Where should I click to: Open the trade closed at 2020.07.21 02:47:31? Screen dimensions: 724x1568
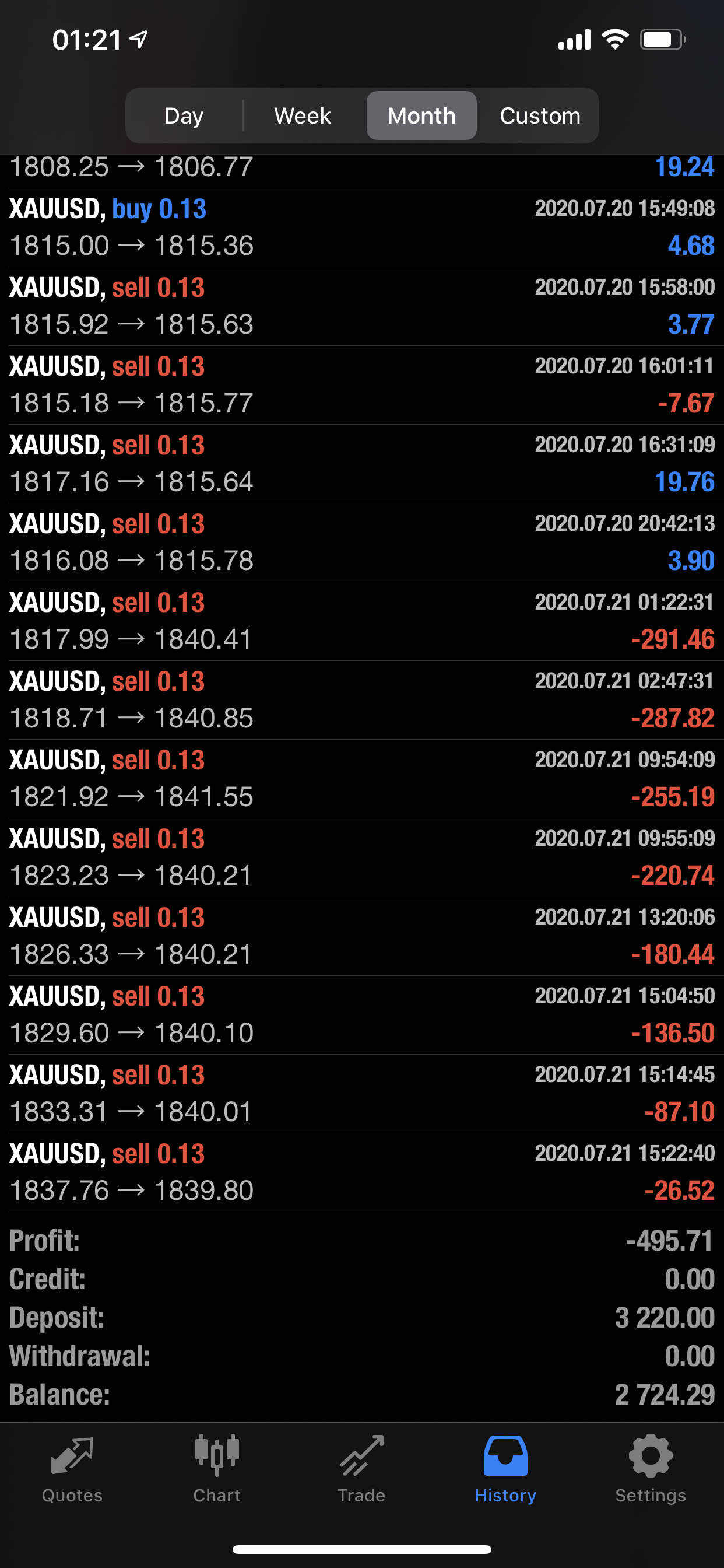click(362, 700)
